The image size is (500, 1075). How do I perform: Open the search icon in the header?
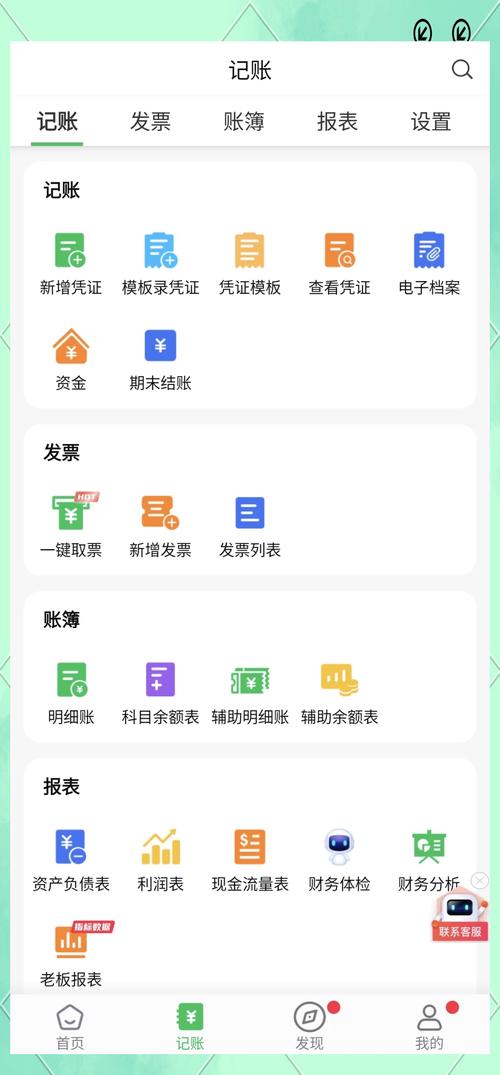462,69
